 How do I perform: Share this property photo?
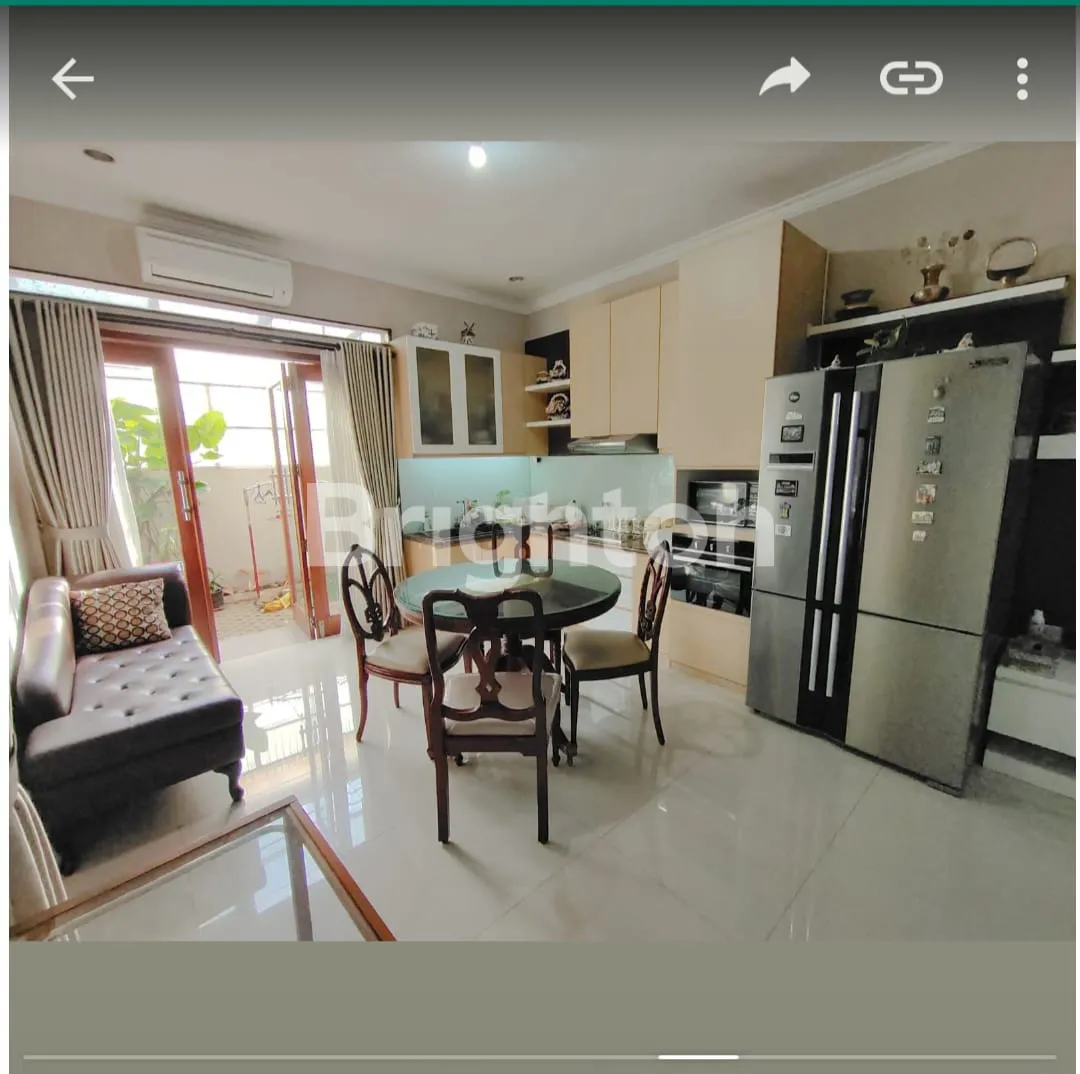click(784, 77)
